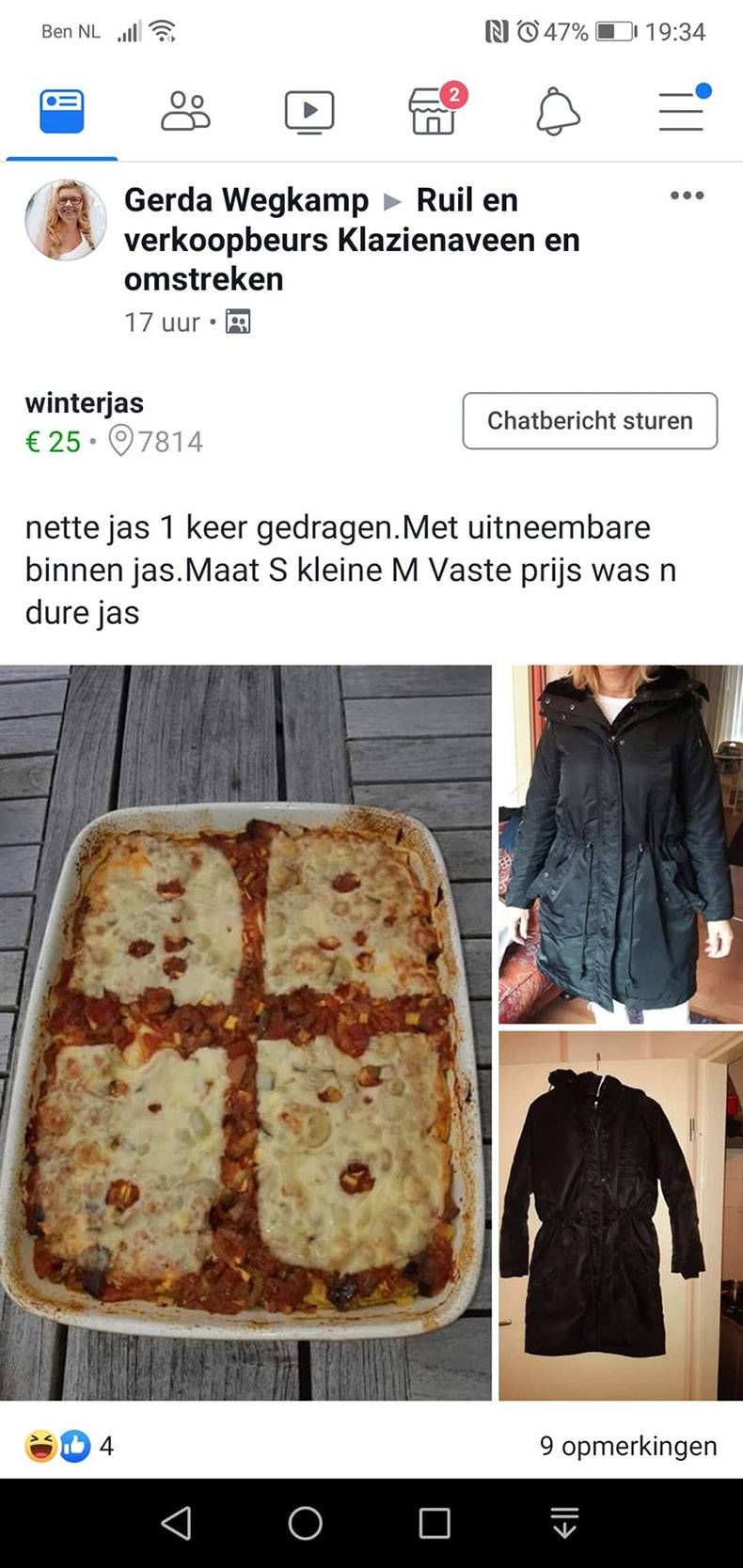
Task: Select the News Feed icon
Action: pos(60,110)
